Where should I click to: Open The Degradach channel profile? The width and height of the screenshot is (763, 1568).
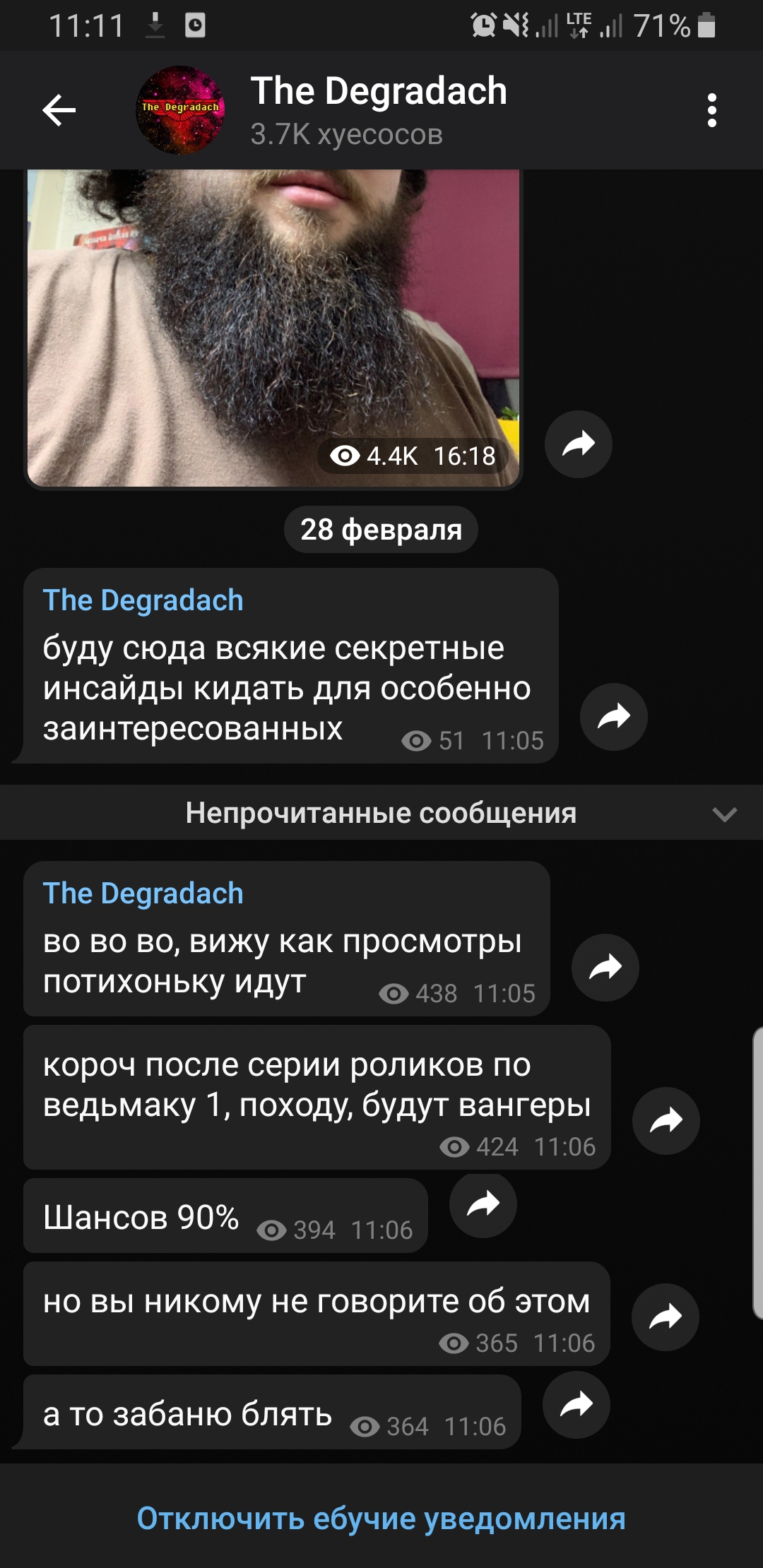[378, 110]
